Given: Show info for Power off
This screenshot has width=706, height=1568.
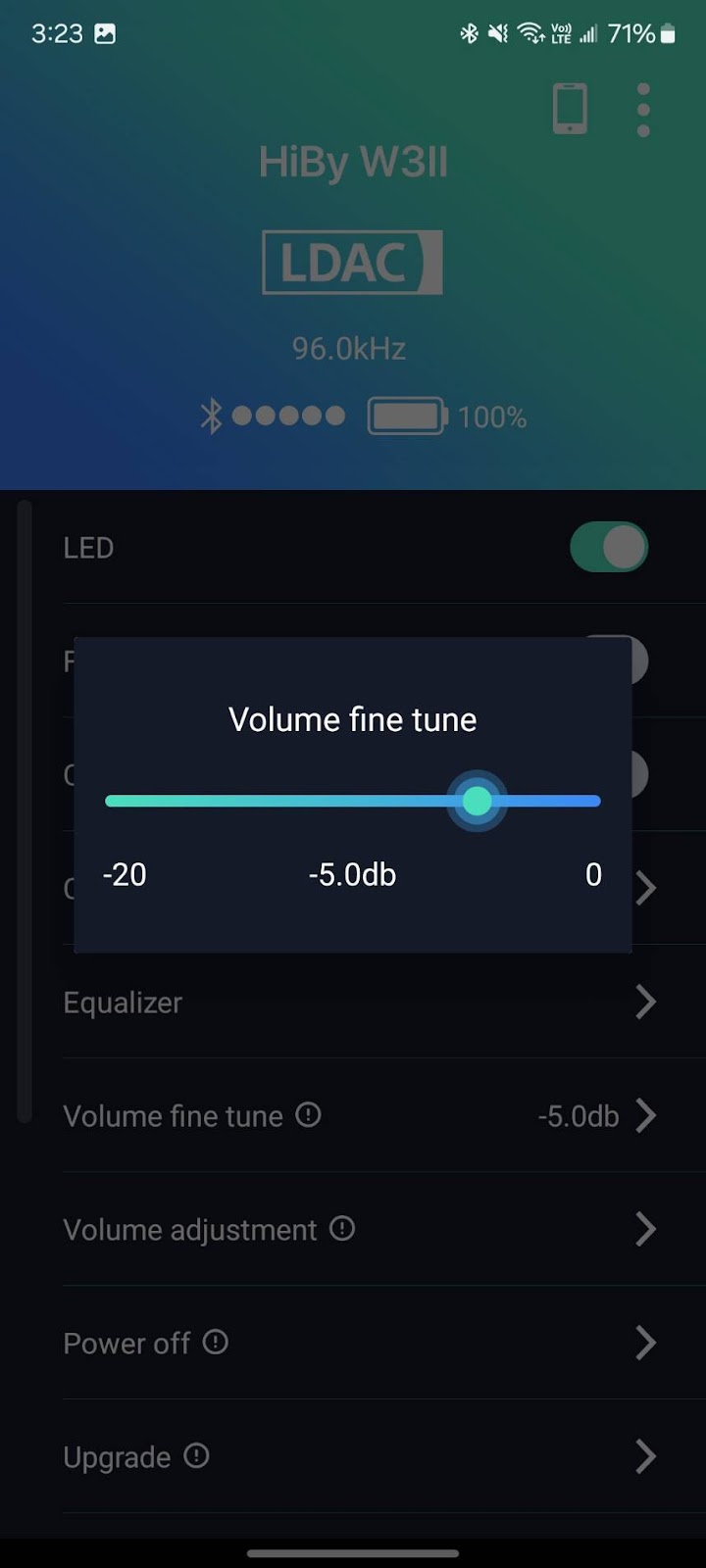Looking at the screenshot, I should (x=216, y=1342).
